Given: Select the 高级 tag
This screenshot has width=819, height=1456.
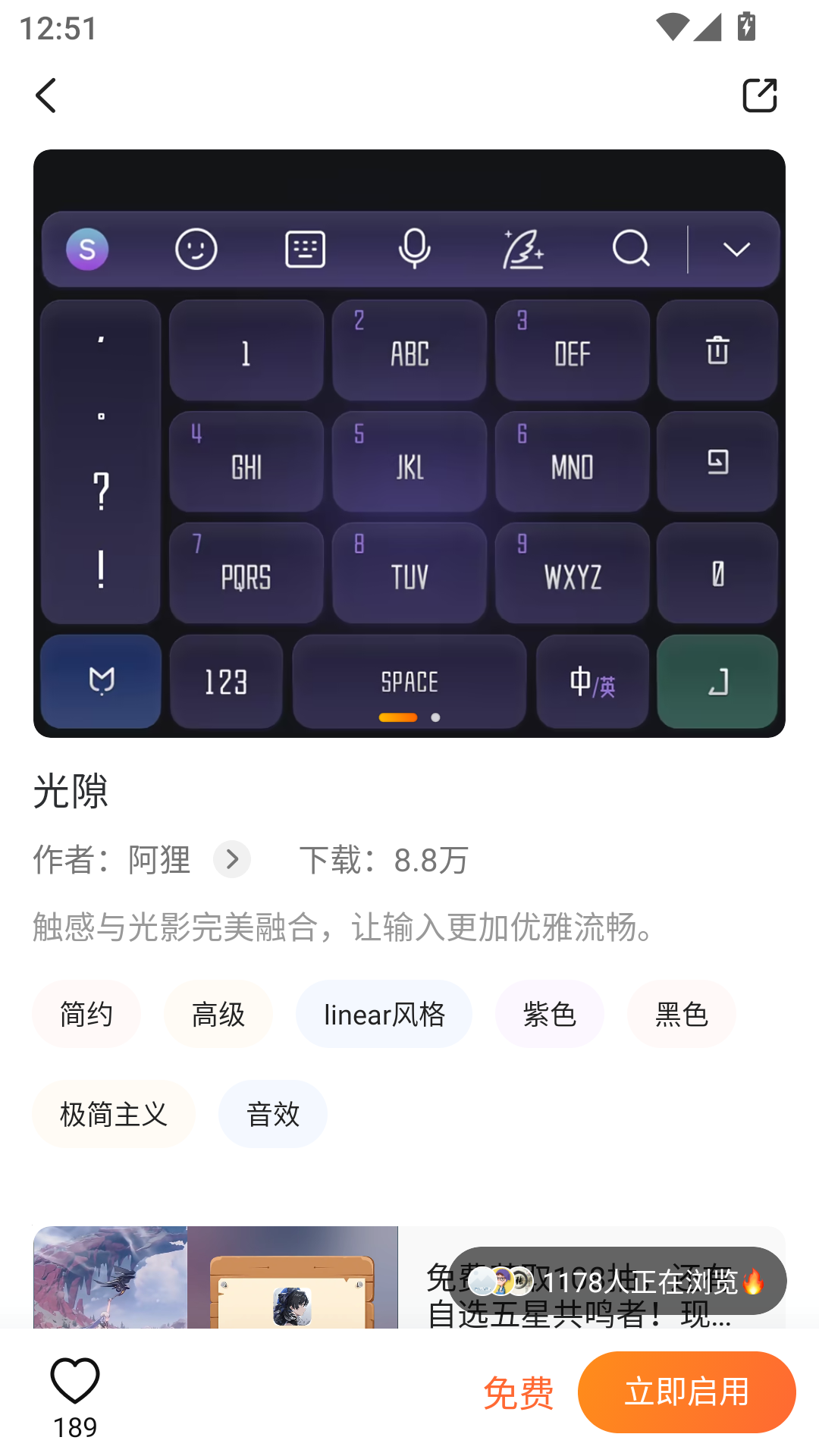Looking at the screenshot, I should (x=218, y=1014).
